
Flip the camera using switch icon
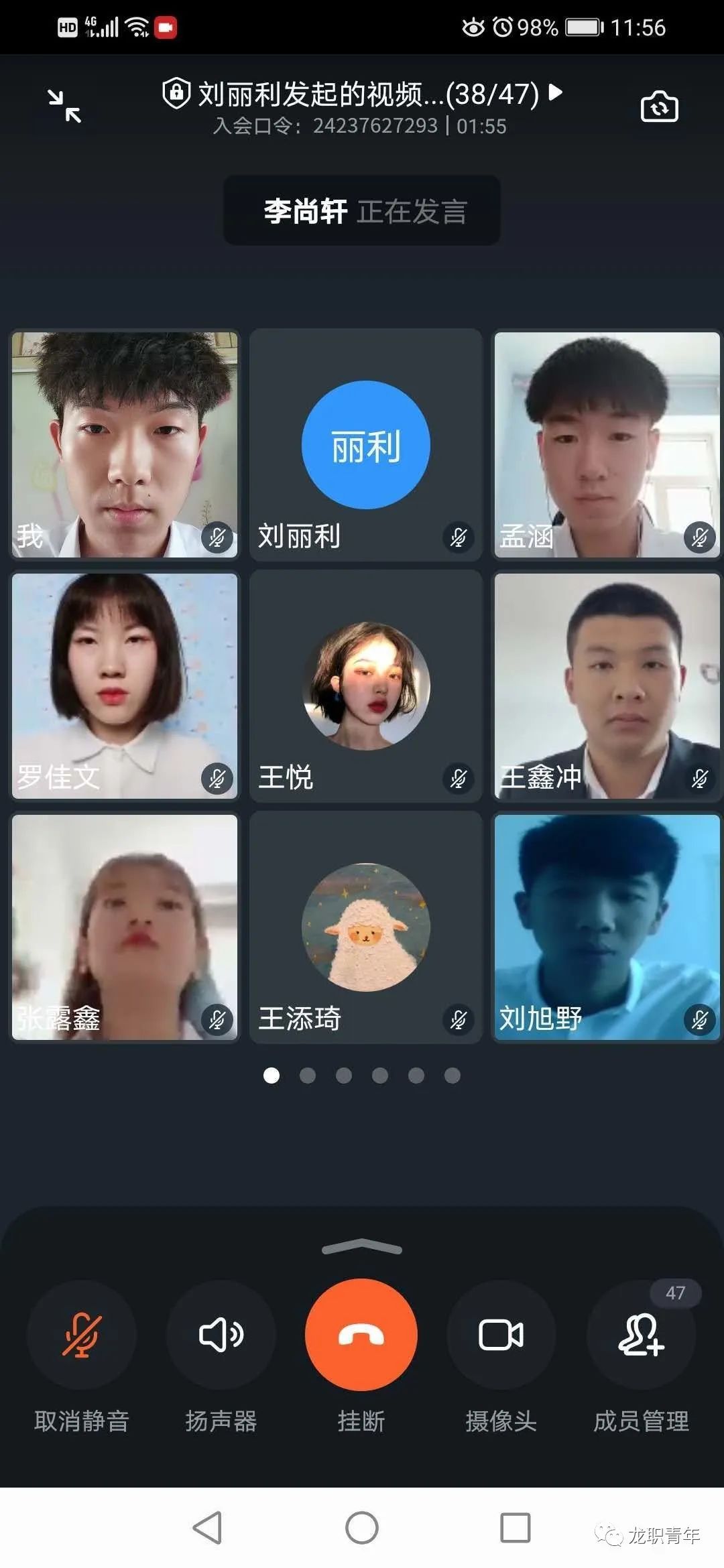click(659, 107)
